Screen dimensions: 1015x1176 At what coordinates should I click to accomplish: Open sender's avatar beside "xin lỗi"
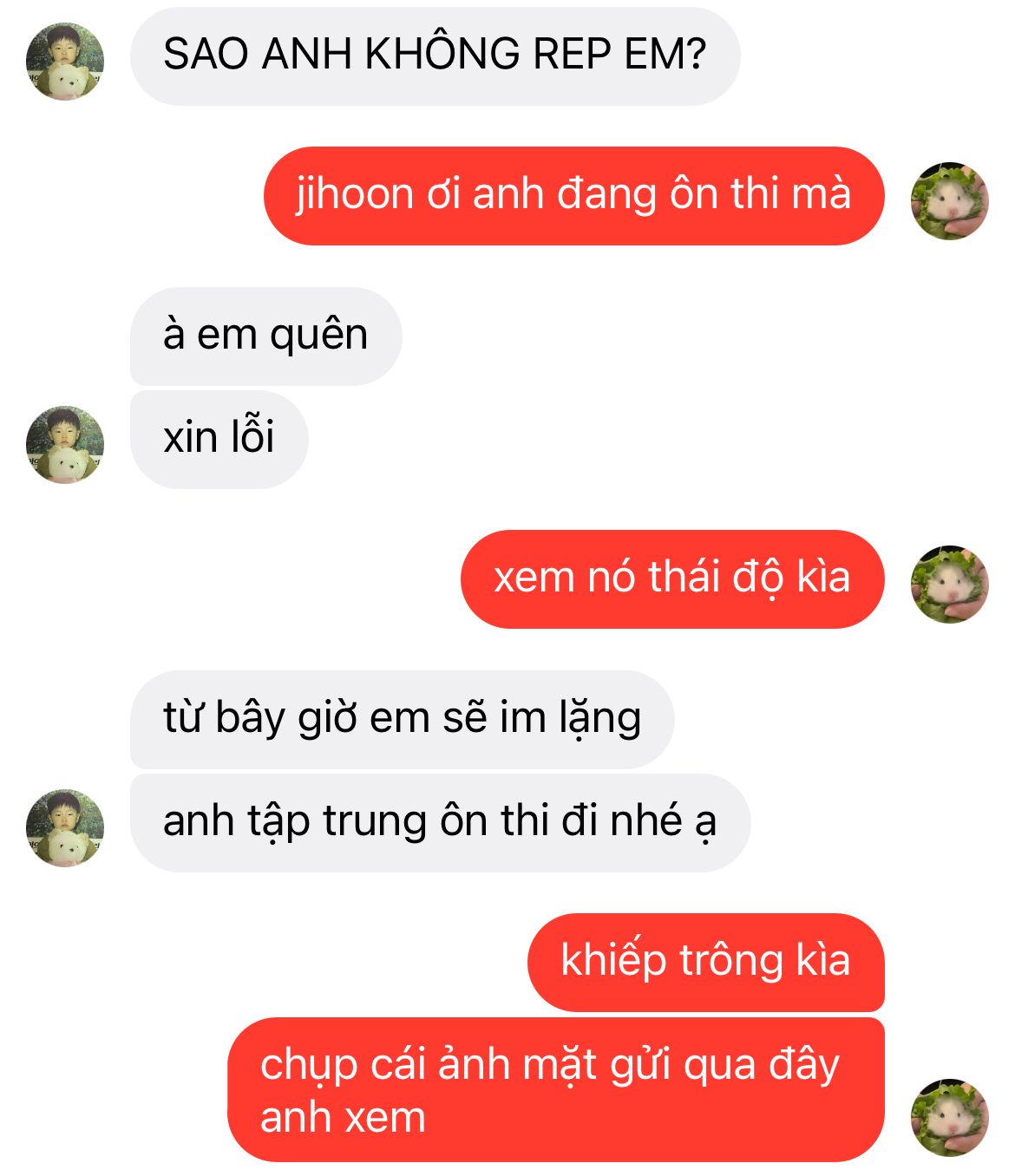point(65,444)
